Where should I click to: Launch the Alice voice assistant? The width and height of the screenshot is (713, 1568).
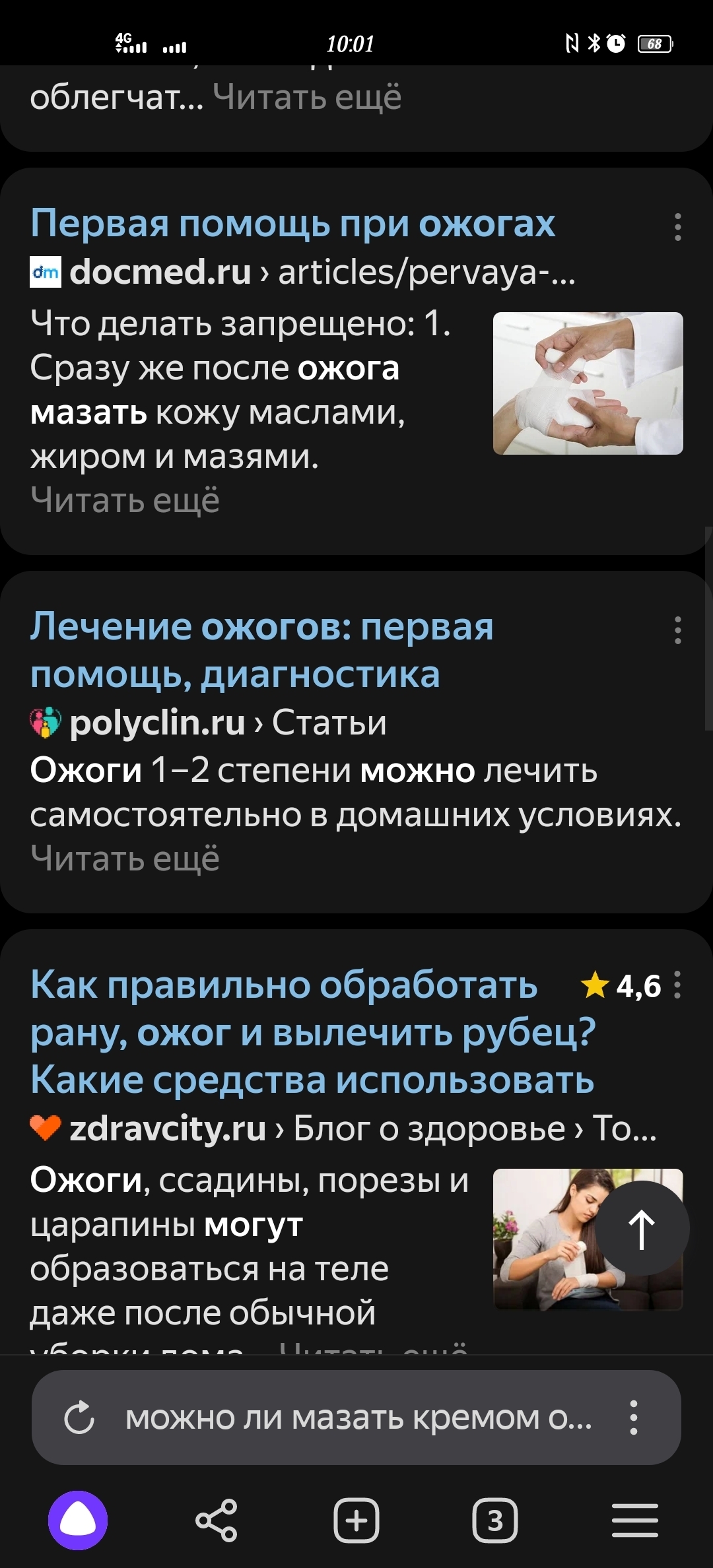[78, 1520]
